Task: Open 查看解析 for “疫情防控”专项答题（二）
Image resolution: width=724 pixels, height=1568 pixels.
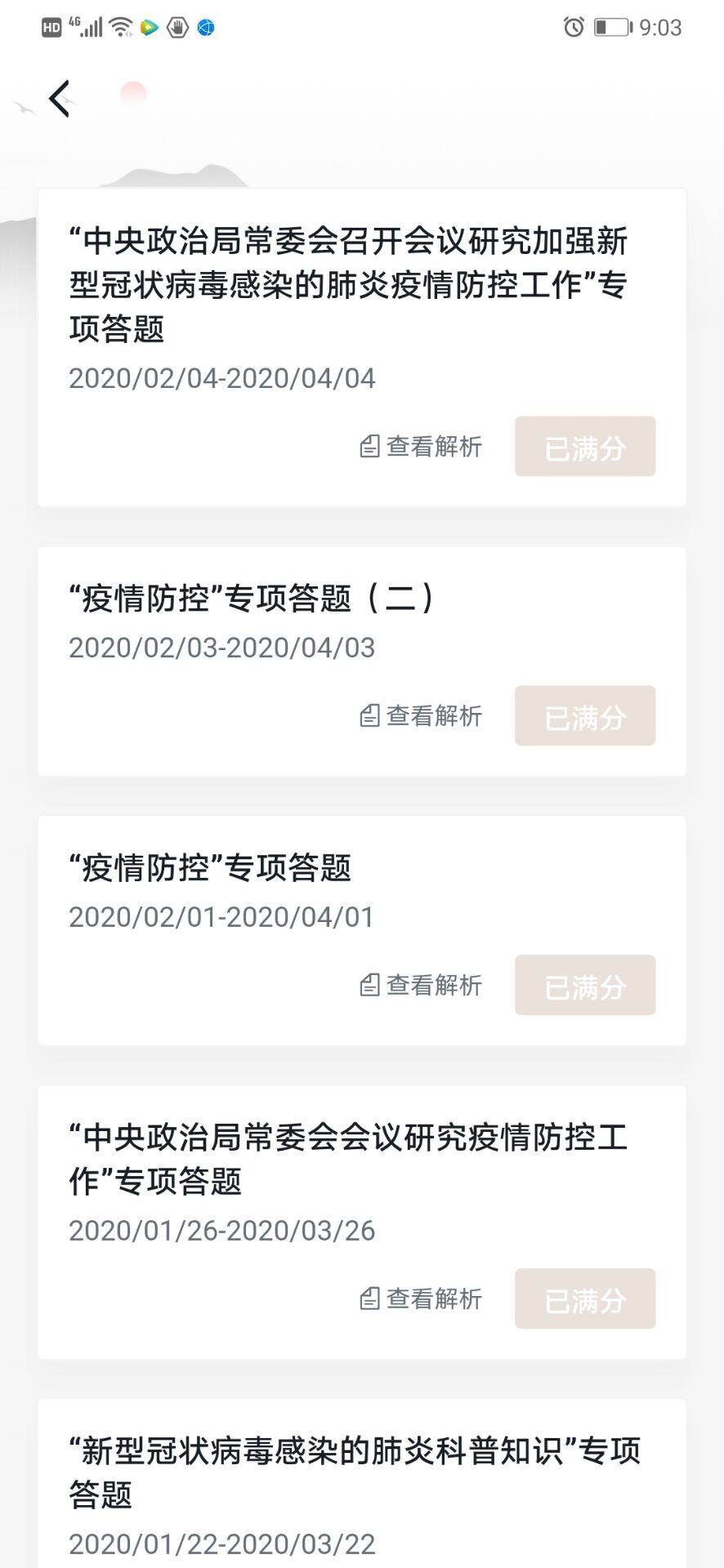Action: (422, 716)
